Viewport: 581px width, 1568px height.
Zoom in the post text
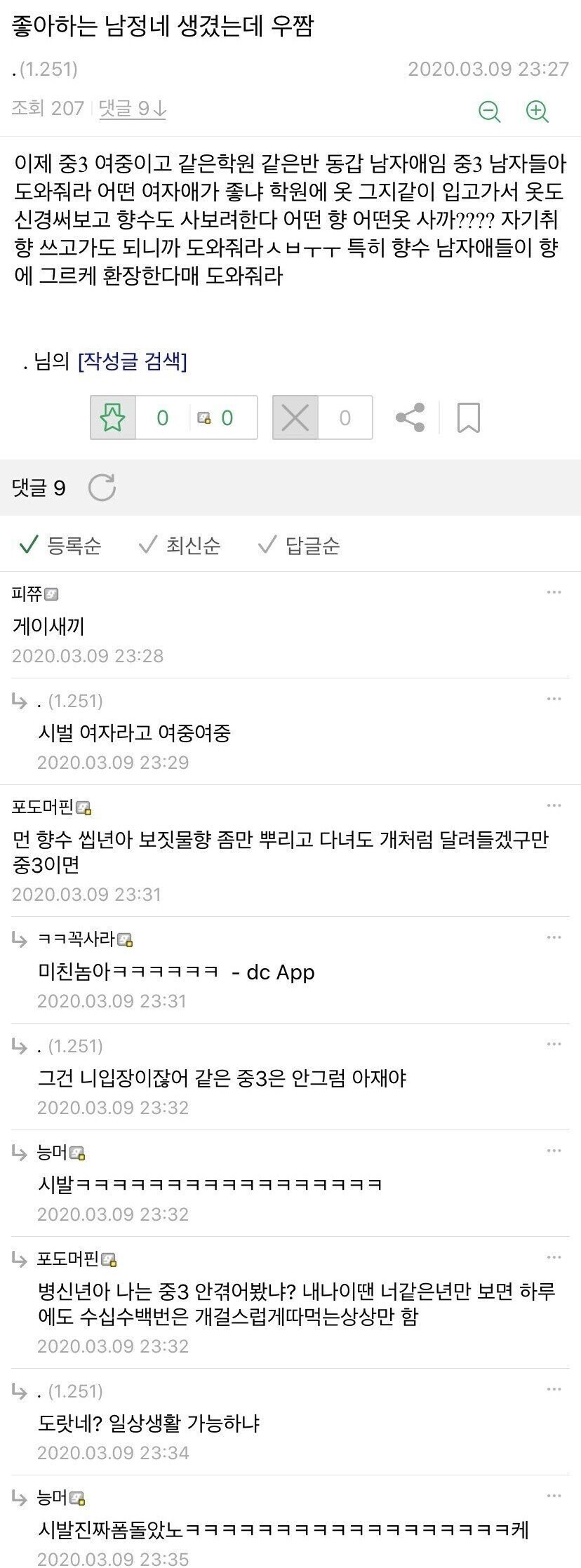[x=537, y=111]
